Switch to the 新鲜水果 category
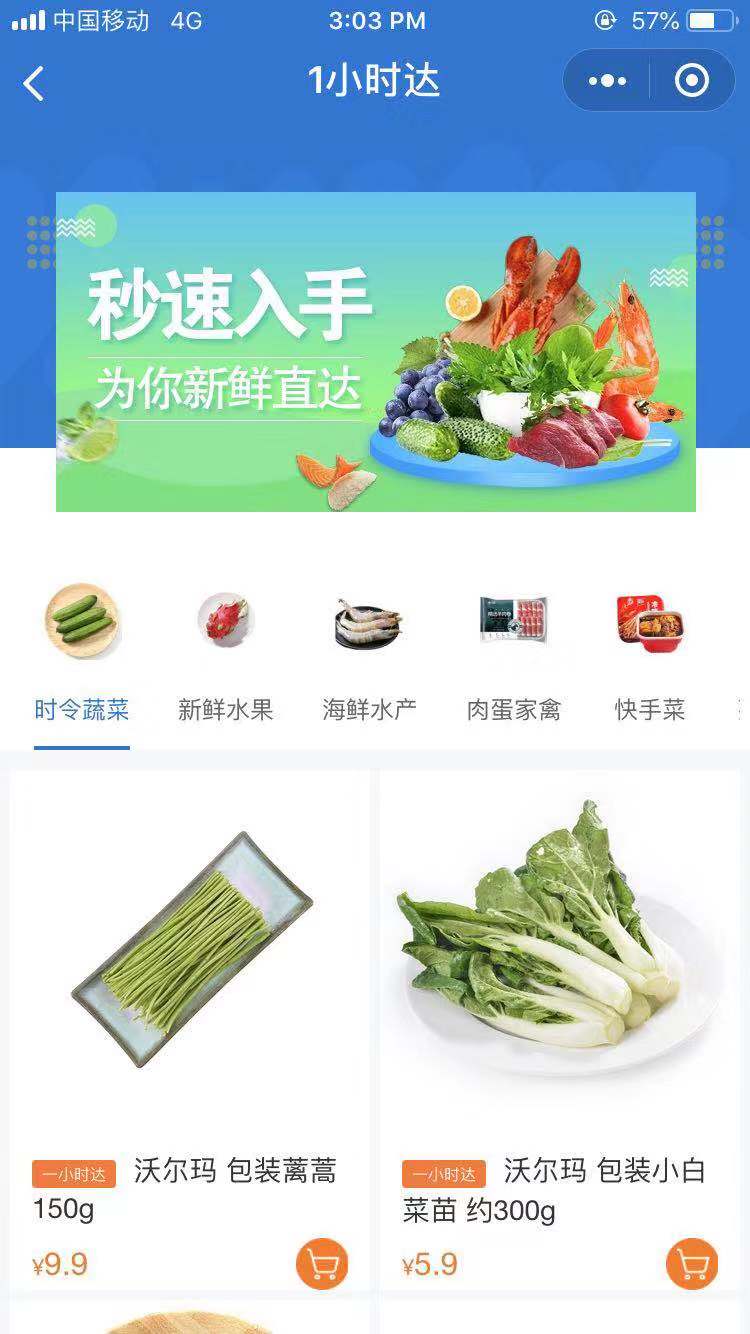Image resolution: width=750 pixels, height=1334 pixels. click(x=225, y=710)
